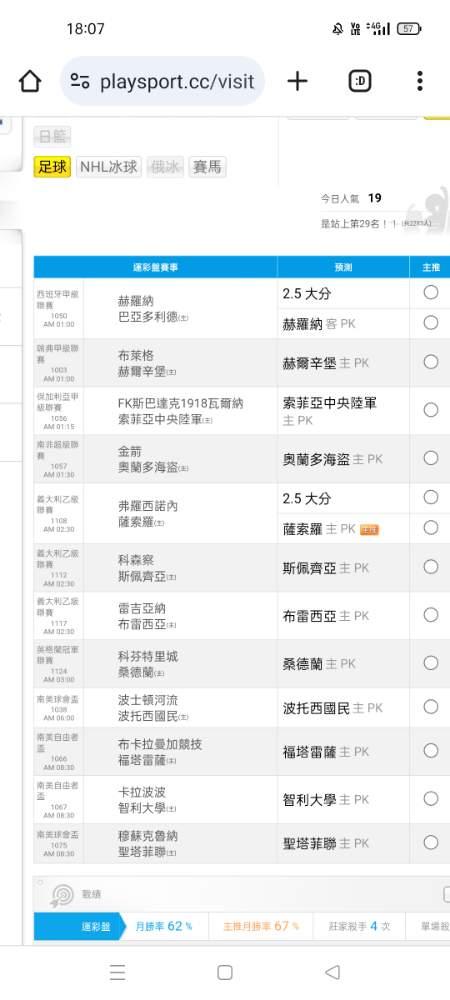This screenshot has width=450, height=1000.
Task: Select main pick for 福塔雷薩 主 PK
Action: click(x=431, y=751)
